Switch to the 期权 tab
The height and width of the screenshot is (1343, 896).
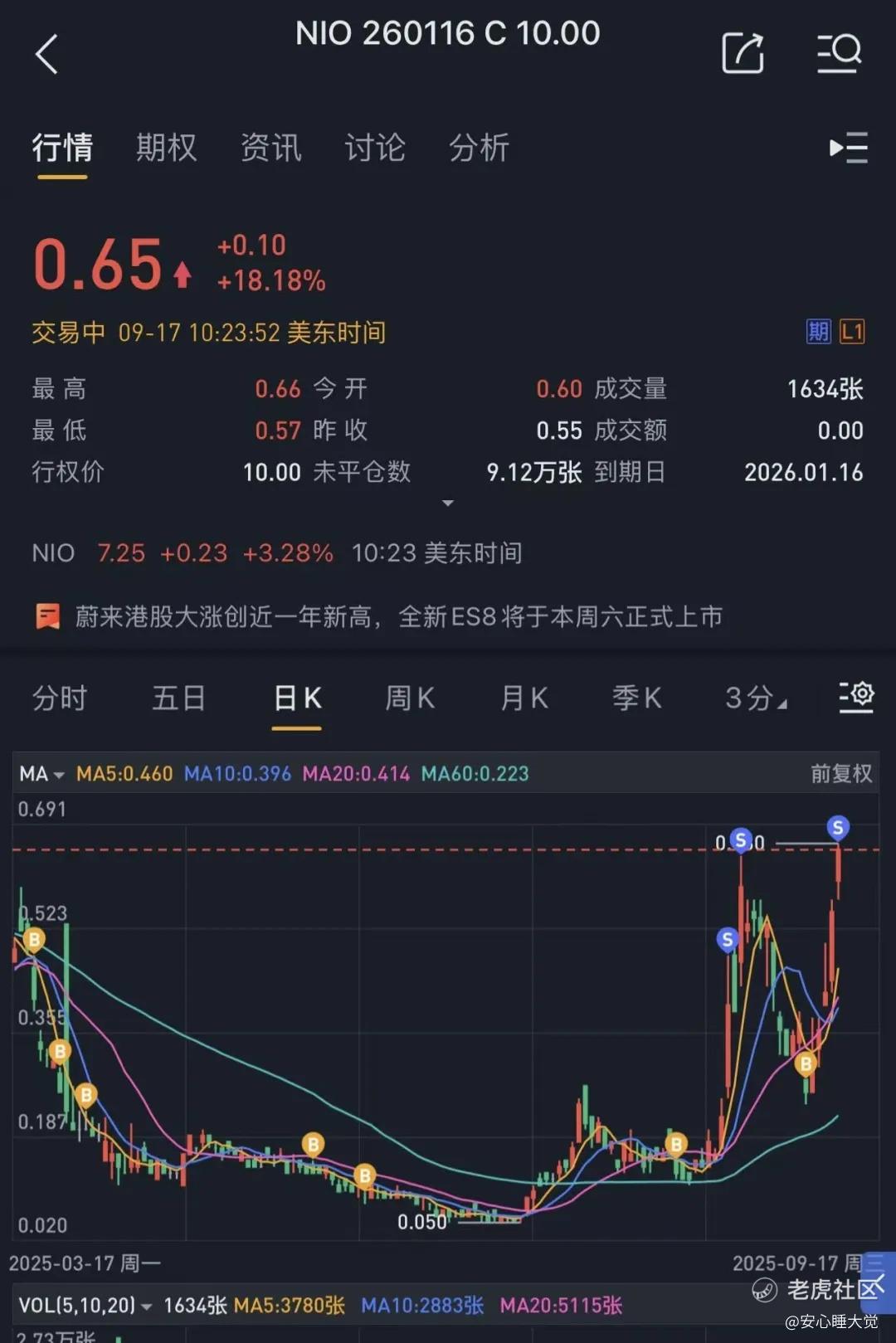[x=167, y=148]
